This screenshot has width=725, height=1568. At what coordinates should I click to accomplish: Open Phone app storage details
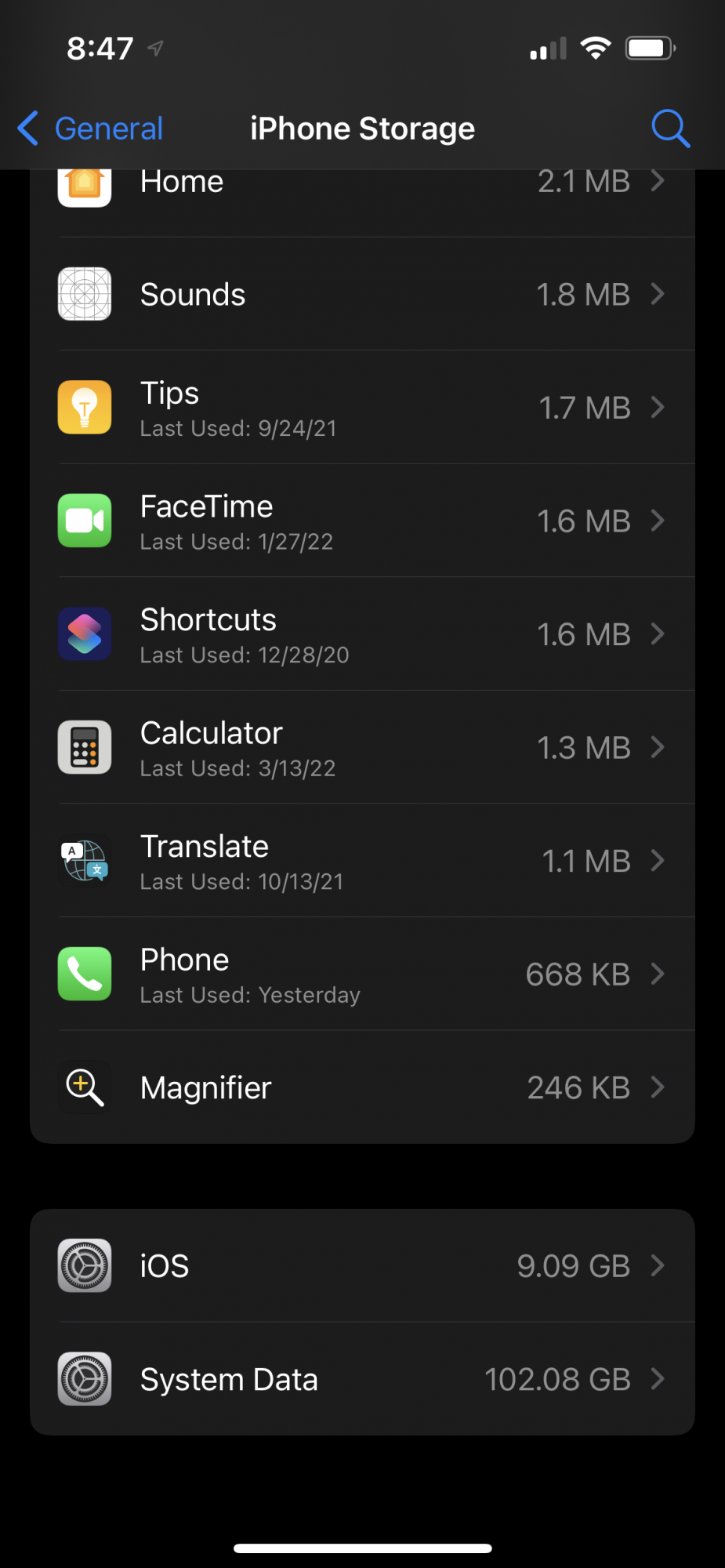point(362,975)
